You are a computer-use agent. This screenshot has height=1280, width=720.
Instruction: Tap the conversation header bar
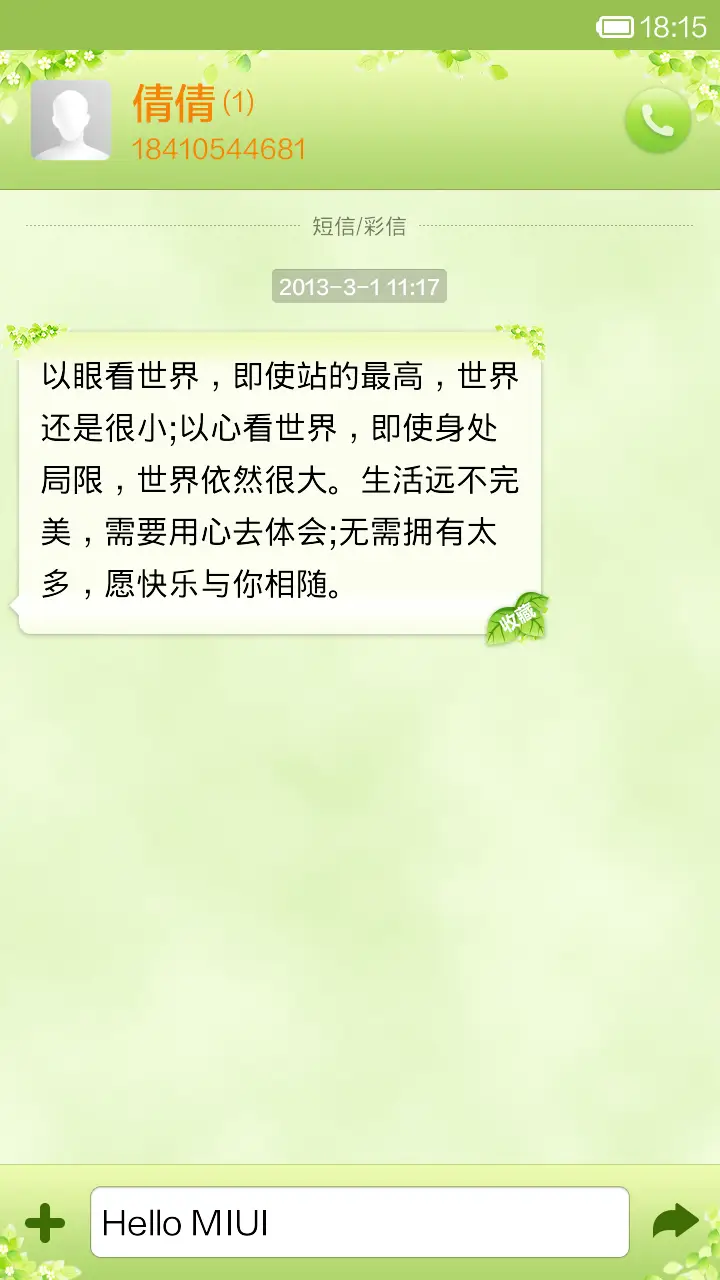360,120
